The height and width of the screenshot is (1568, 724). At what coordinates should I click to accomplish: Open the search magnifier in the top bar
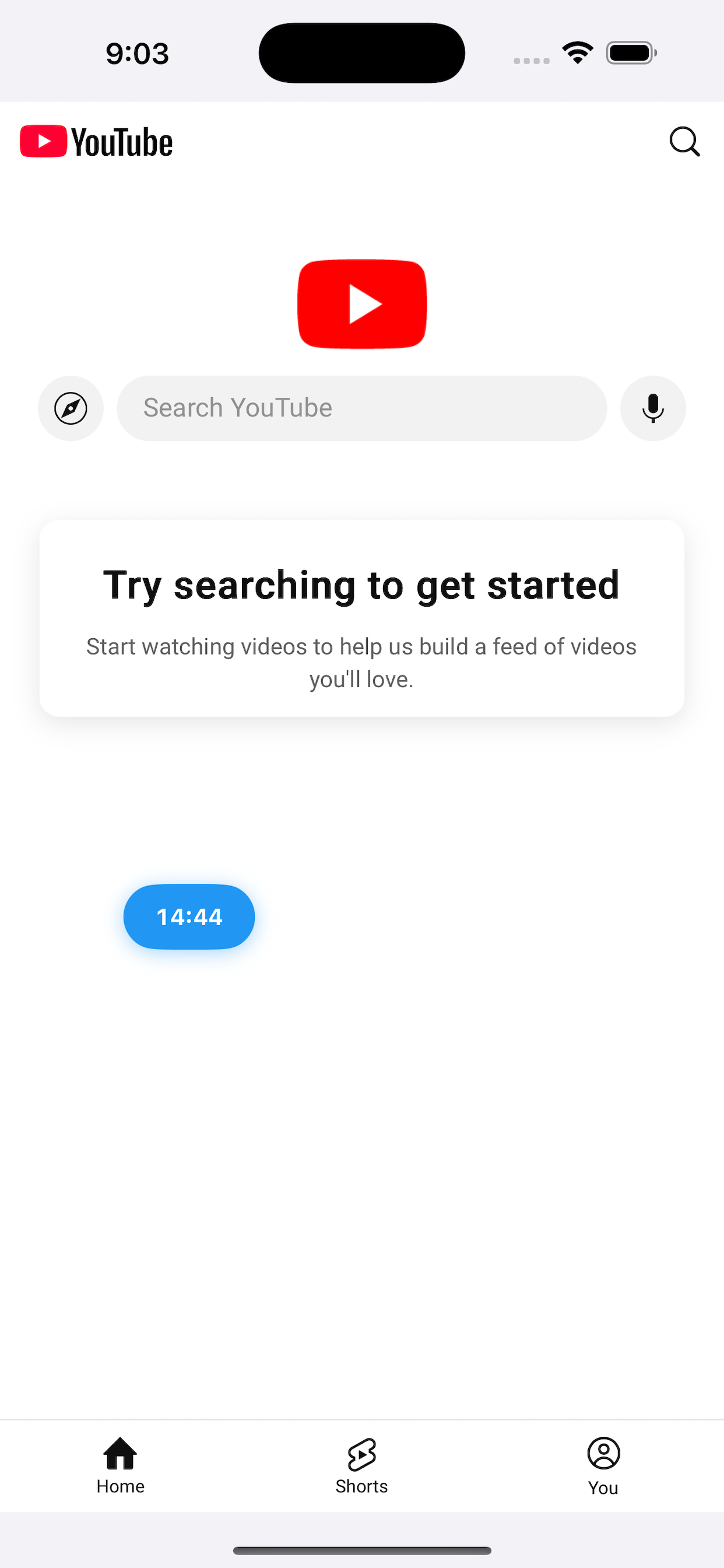point(684,142)
